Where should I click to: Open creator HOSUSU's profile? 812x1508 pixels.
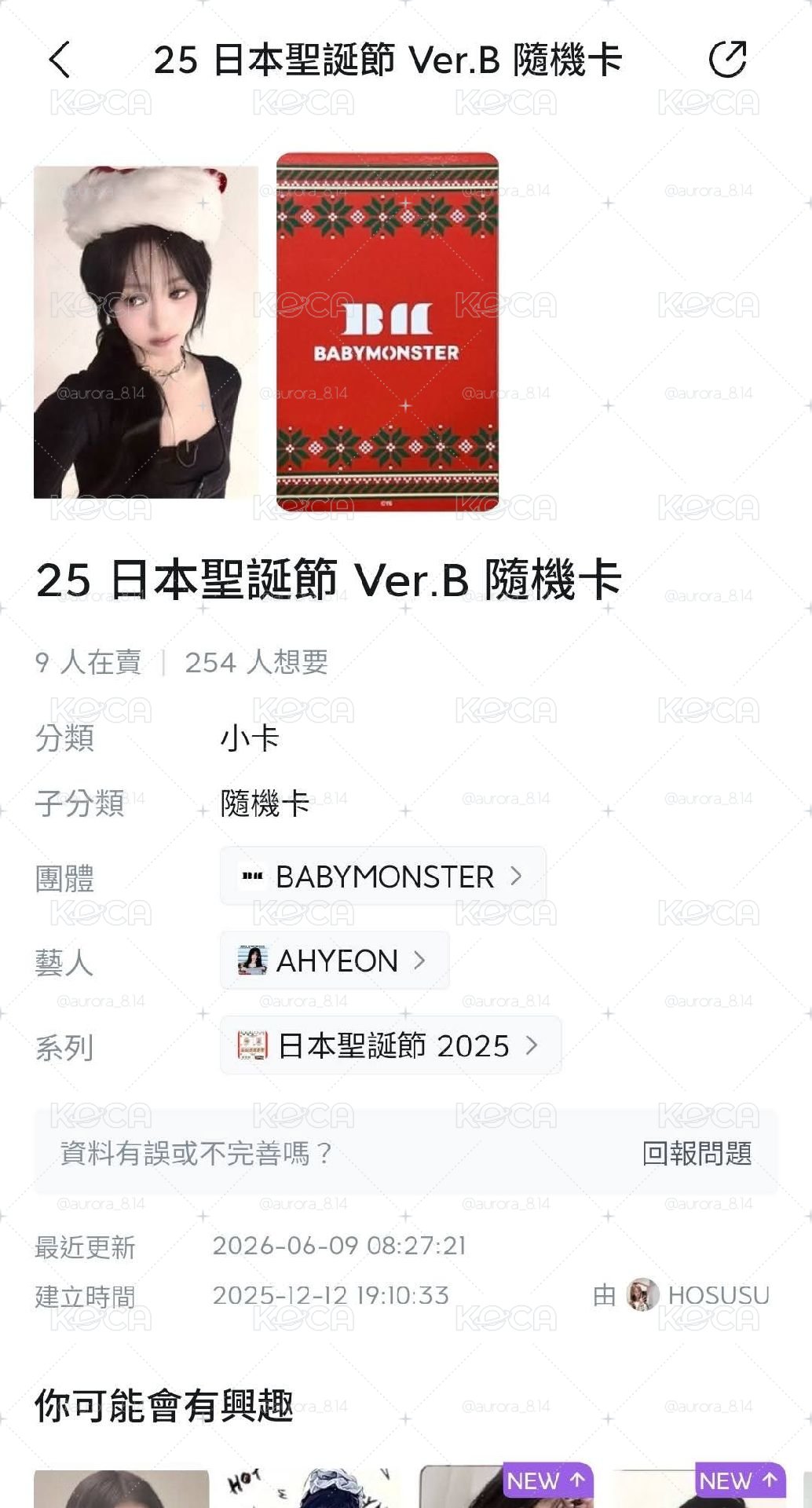click(698, 1295)
